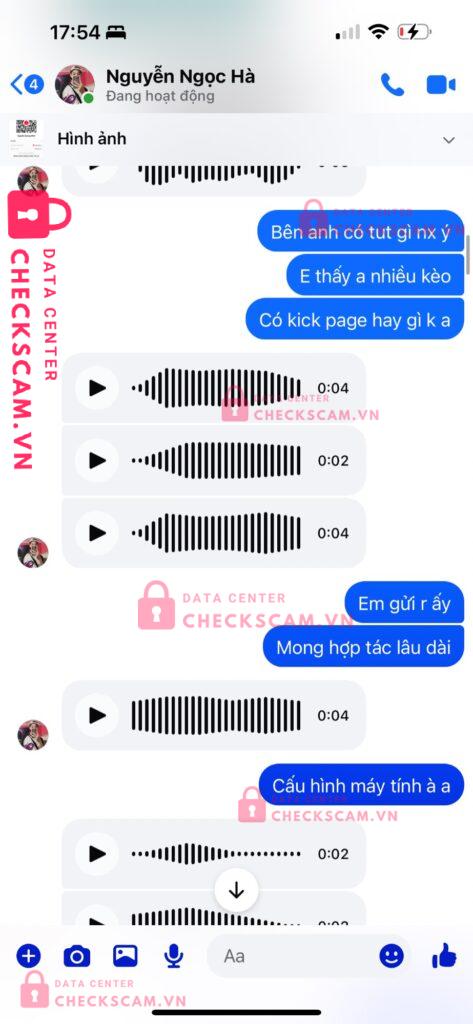Play the first voice message below 'Cấu hình máy tính à a'
This screenshot has width=473, height=1024.
97,854
